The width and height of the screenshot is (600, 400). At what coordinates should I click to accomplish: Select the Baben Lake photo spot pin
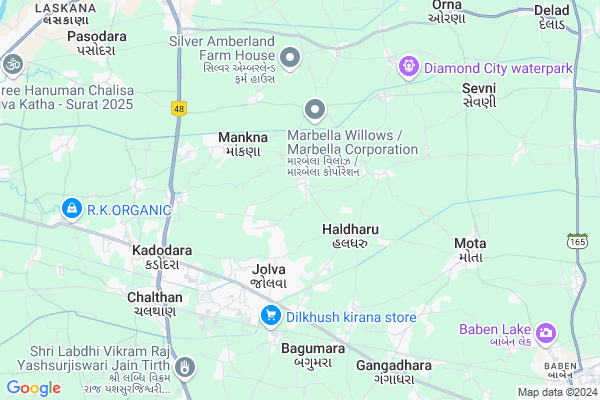[546, 332]
